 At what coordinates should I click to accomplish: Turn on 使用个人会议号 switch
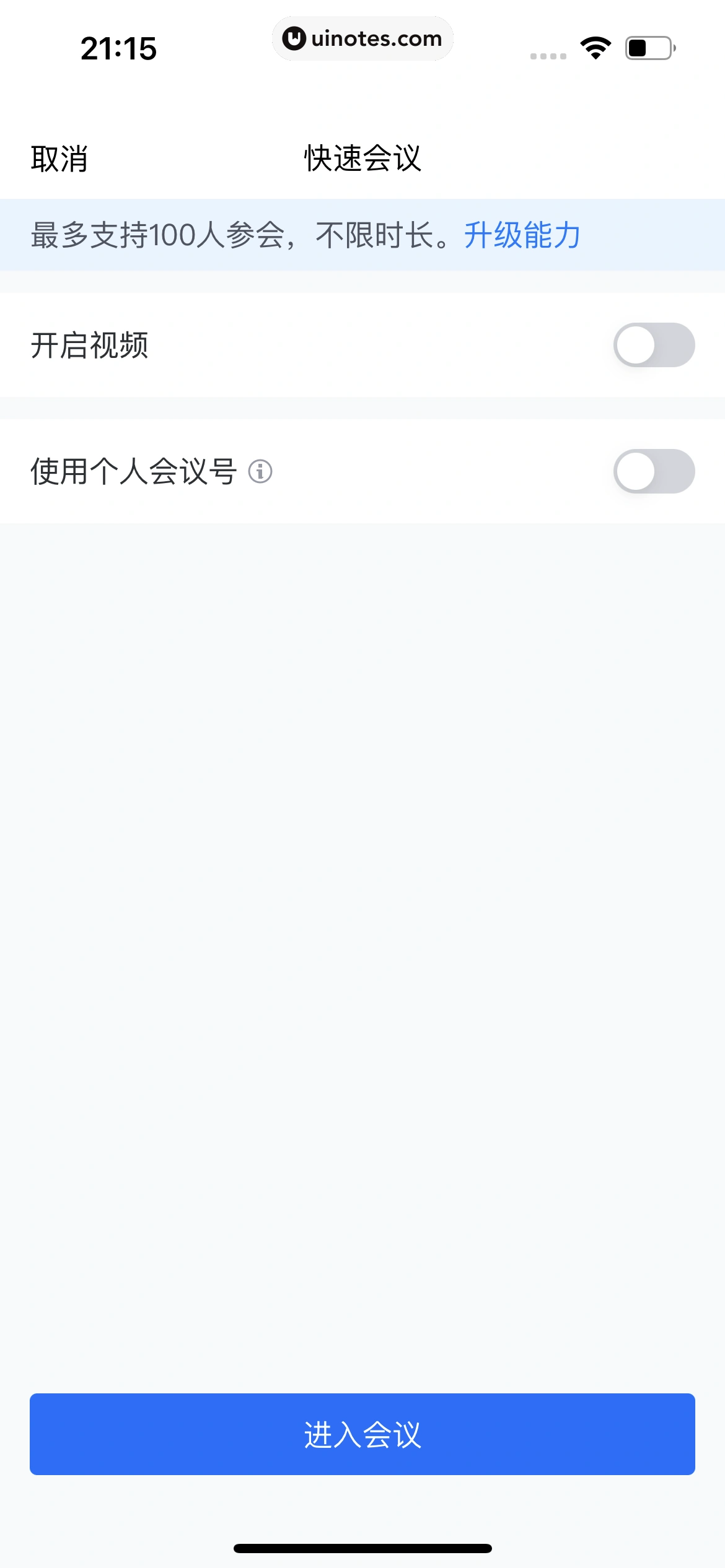(653, 471)
